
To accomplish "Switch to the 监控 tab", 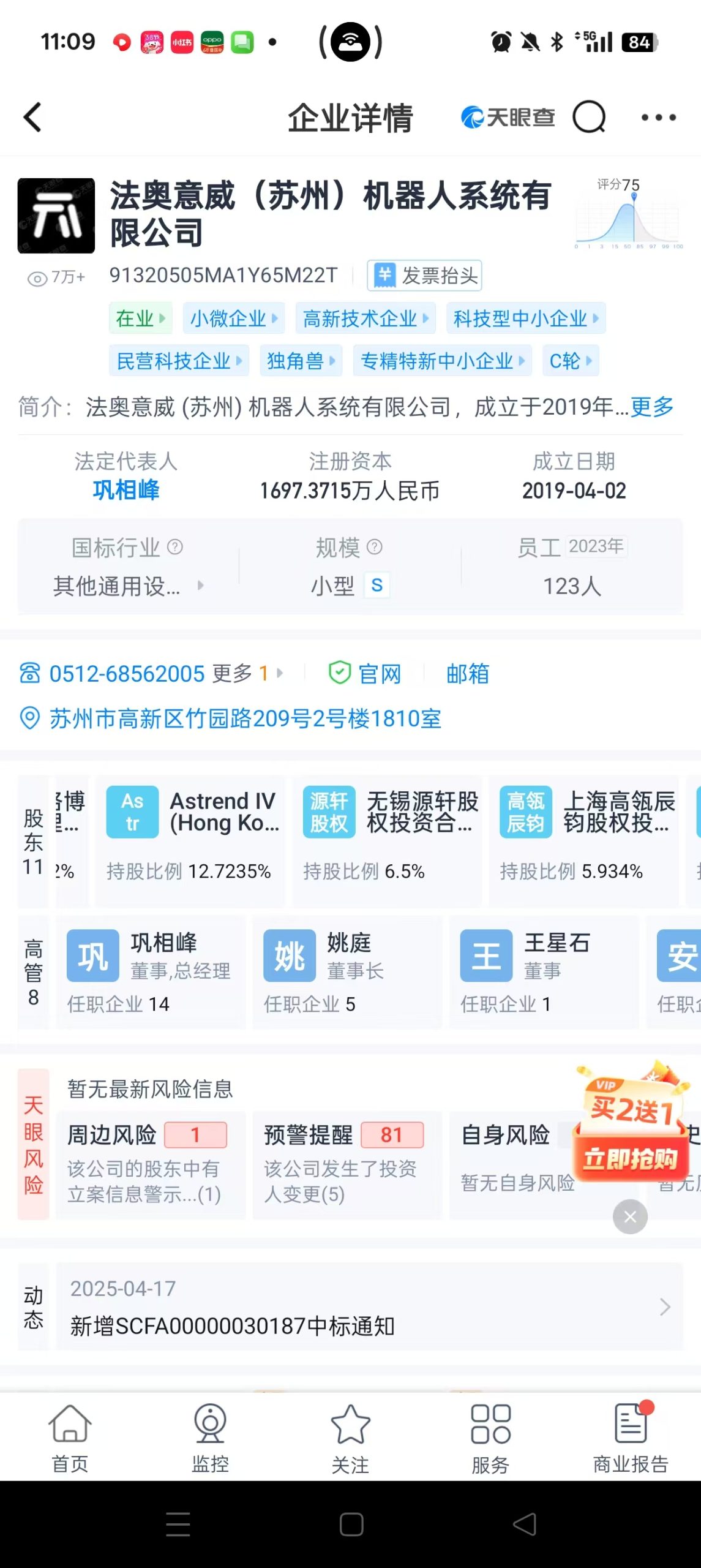I will tap(210, 1438).
